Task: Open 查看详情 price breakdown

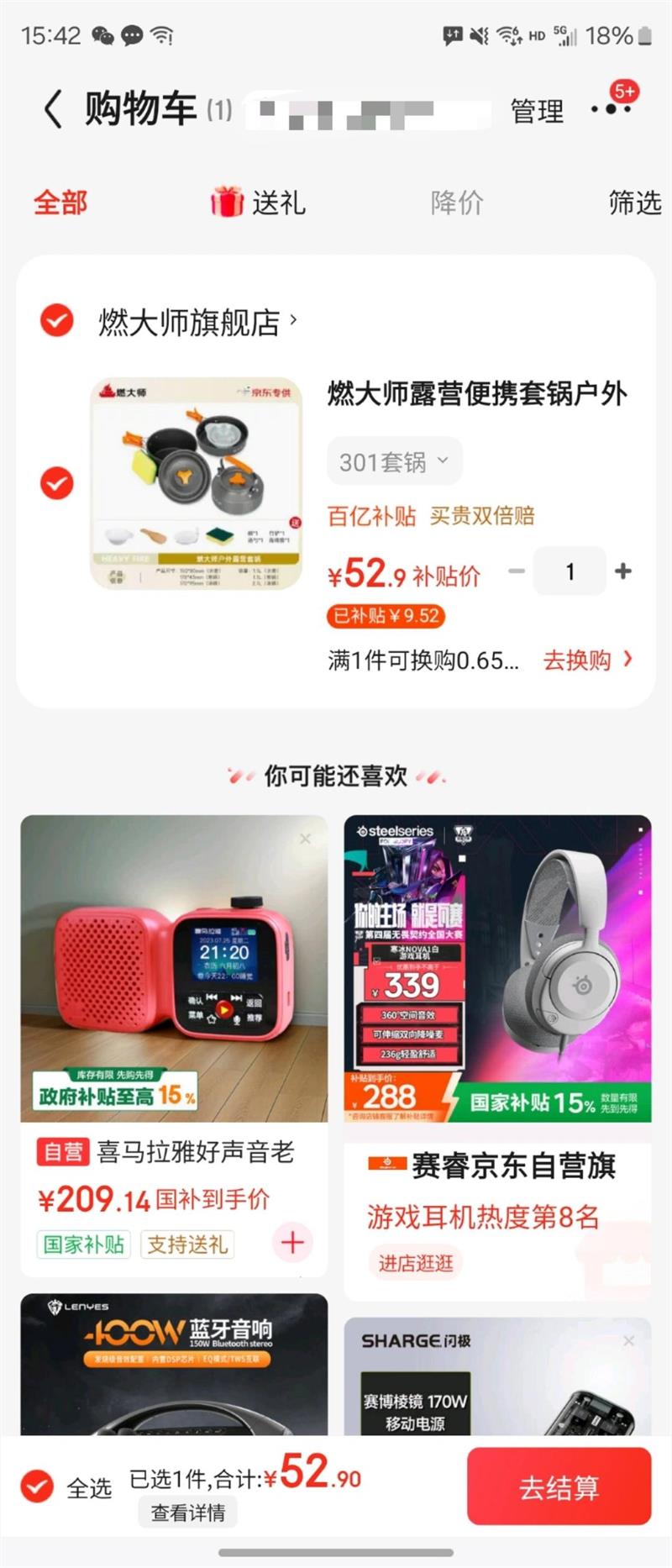Action: [188, 1513]
